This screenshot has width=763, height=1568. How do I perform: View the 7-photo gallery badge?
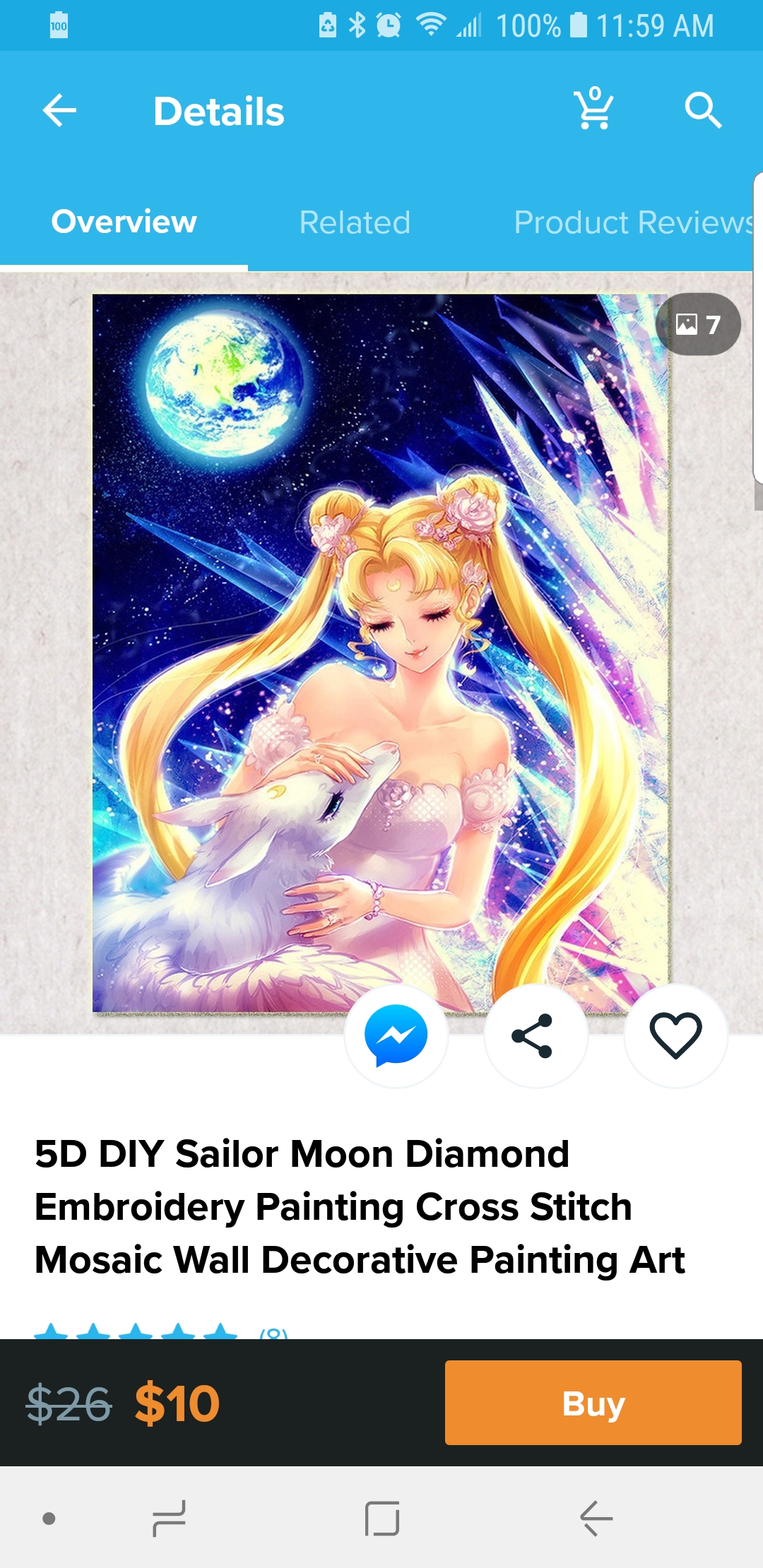pos(698,324)
